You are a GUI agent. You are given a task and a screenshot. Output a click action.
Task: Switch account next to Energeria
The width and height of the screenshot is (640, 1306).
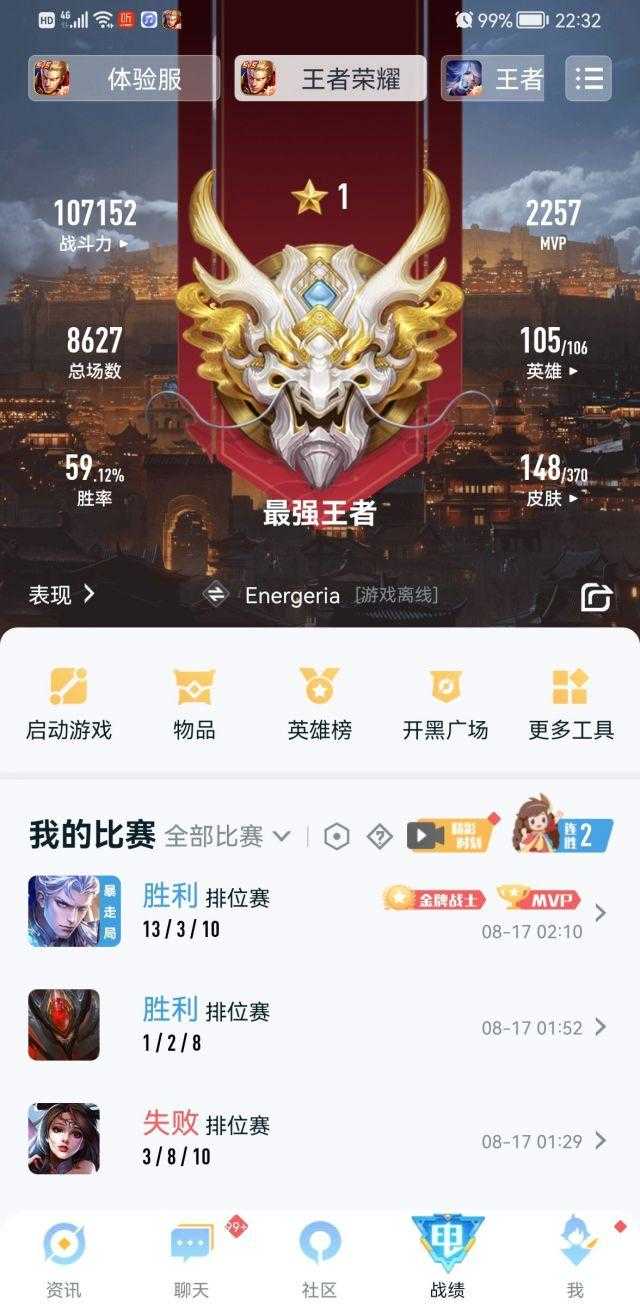click(216, 595)
